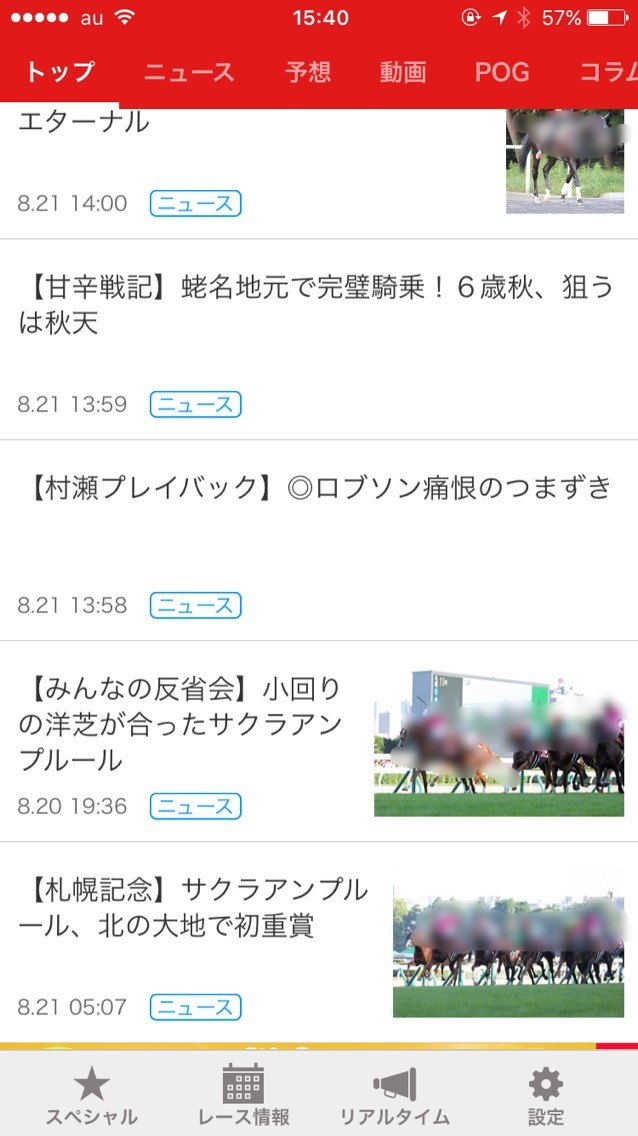The width and height of the screenshot is (638, 1136).
Task: Switch to the コラム tab
Action: click(608, 72)
